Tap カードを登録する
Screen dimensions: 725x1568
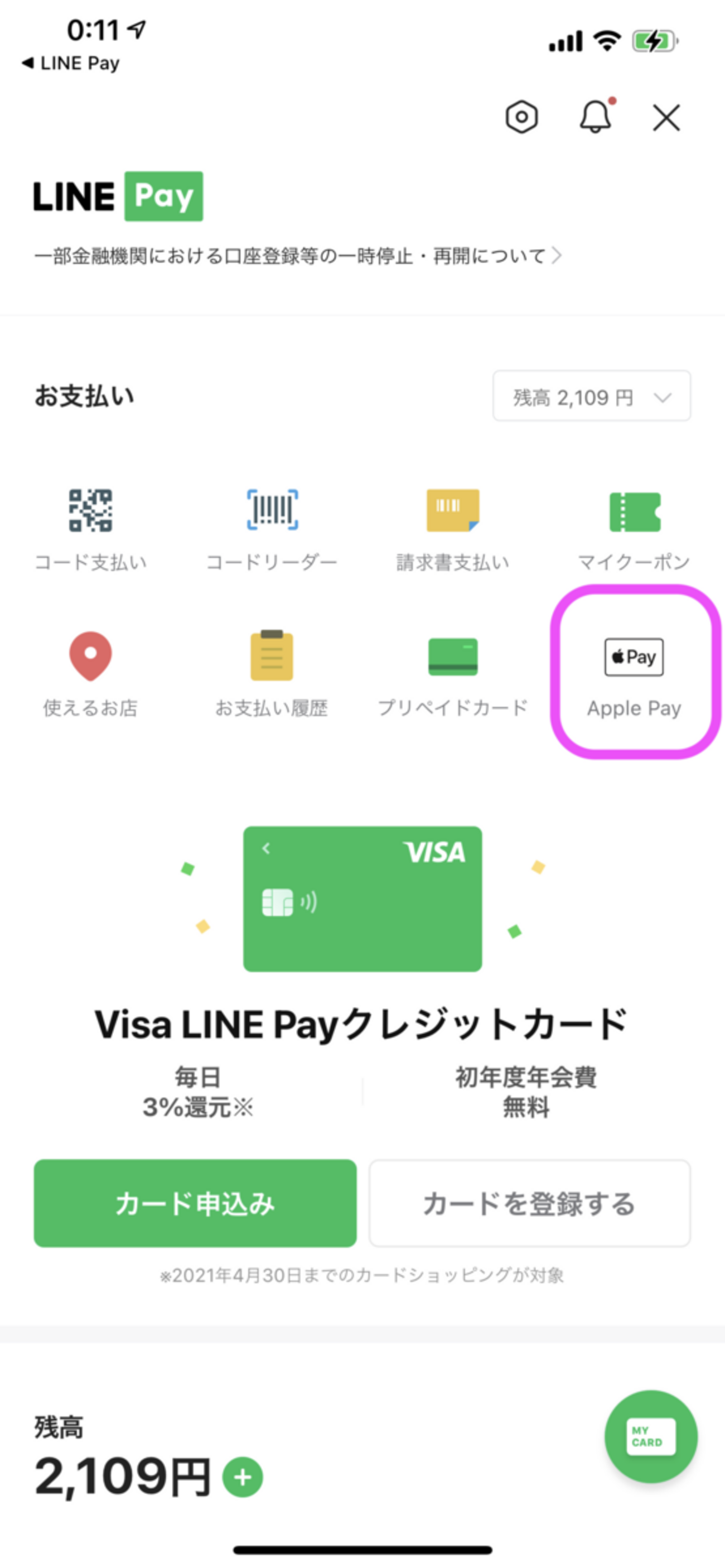(x=529, y=1203)
